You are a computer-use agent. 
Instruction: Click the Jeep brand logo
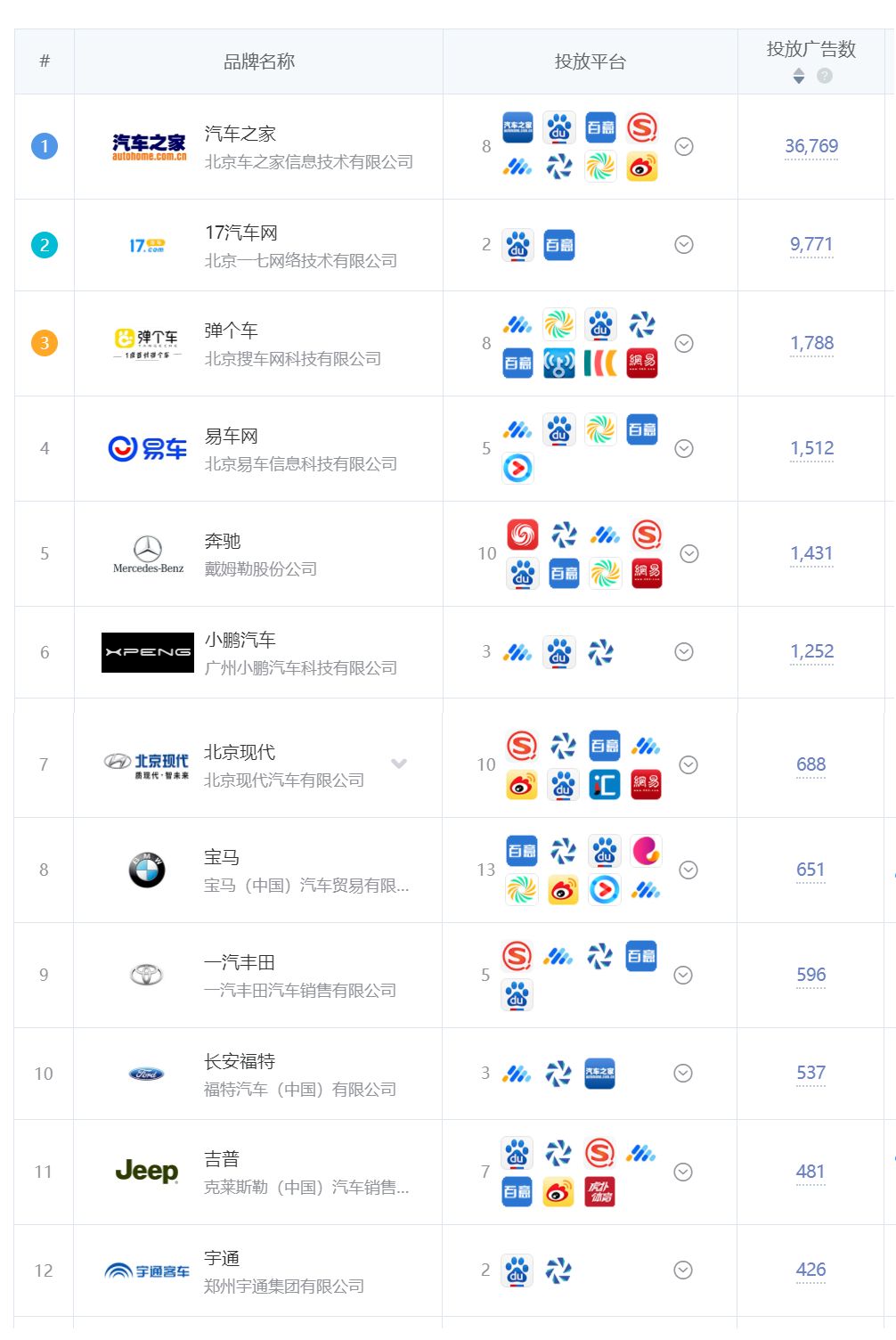click(x=148, y=1172)
